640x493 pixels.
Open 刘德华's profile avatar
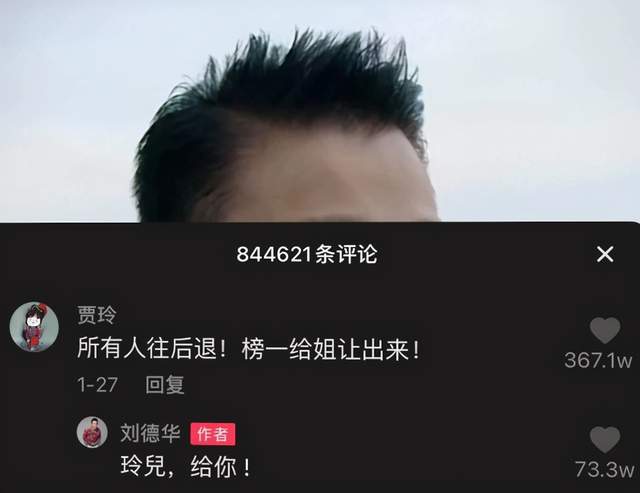pyautogui.click(x=93, y=433)
